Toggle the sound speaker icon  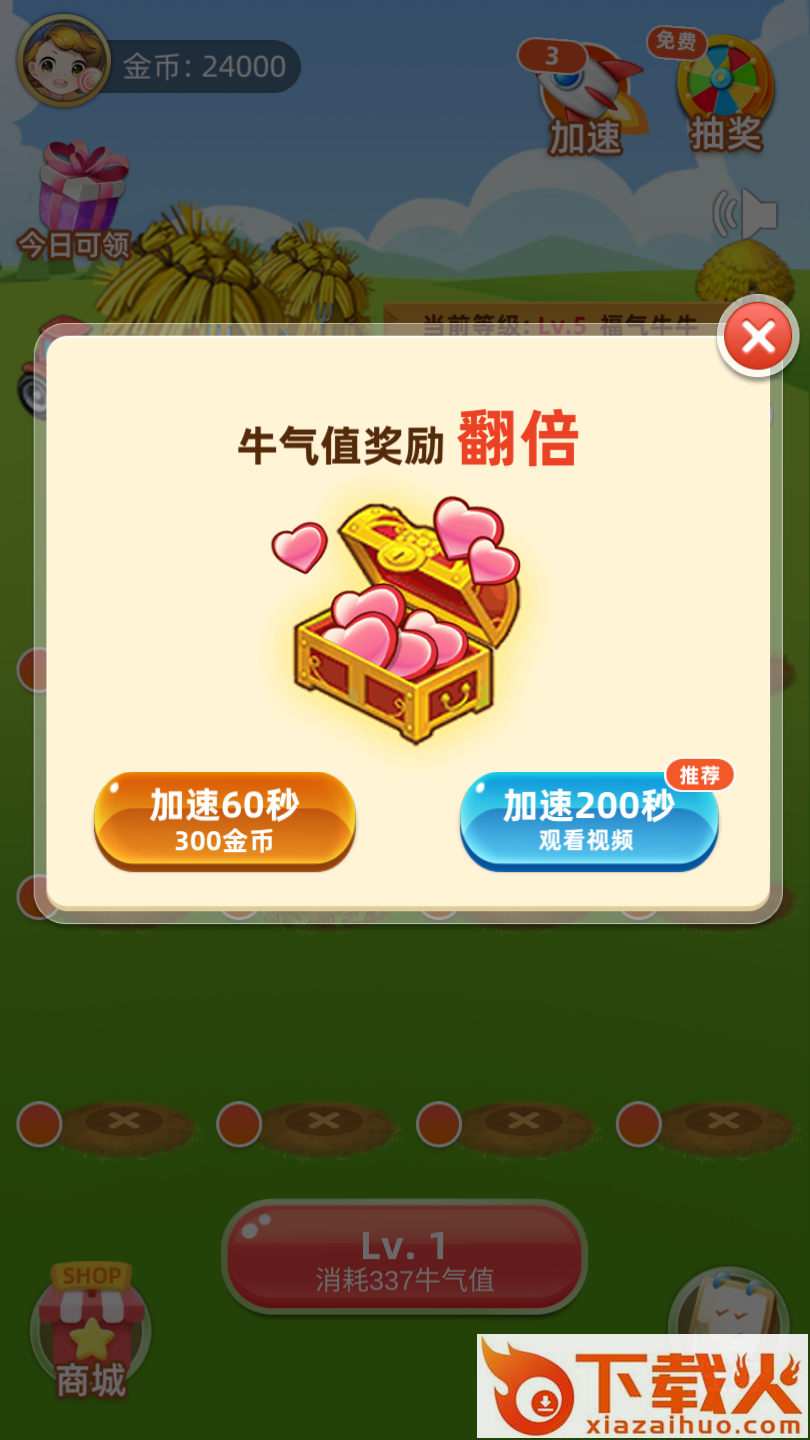point(744,214)
